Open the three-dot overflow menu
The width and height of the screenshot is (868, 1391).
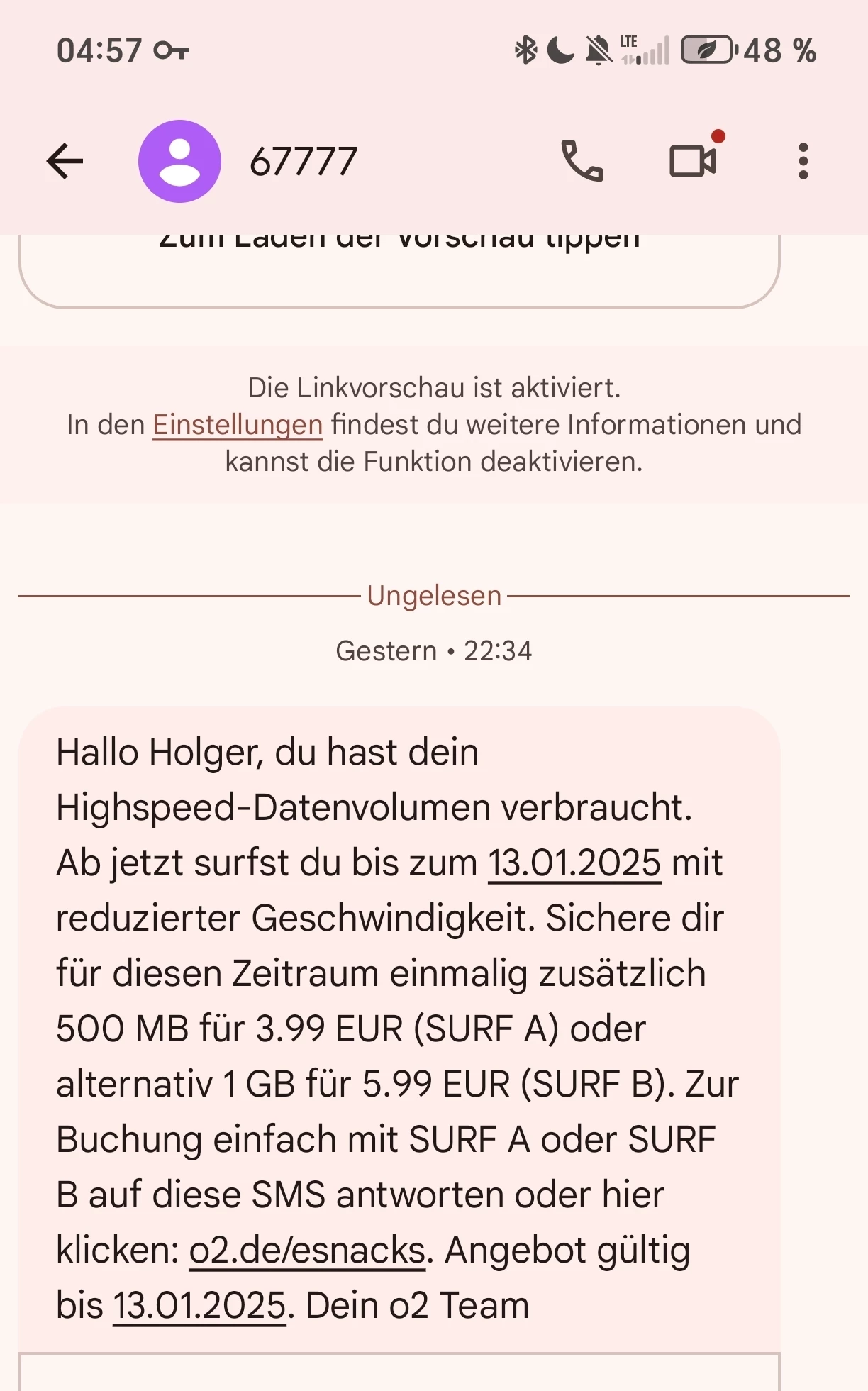[x=803, y=162]
